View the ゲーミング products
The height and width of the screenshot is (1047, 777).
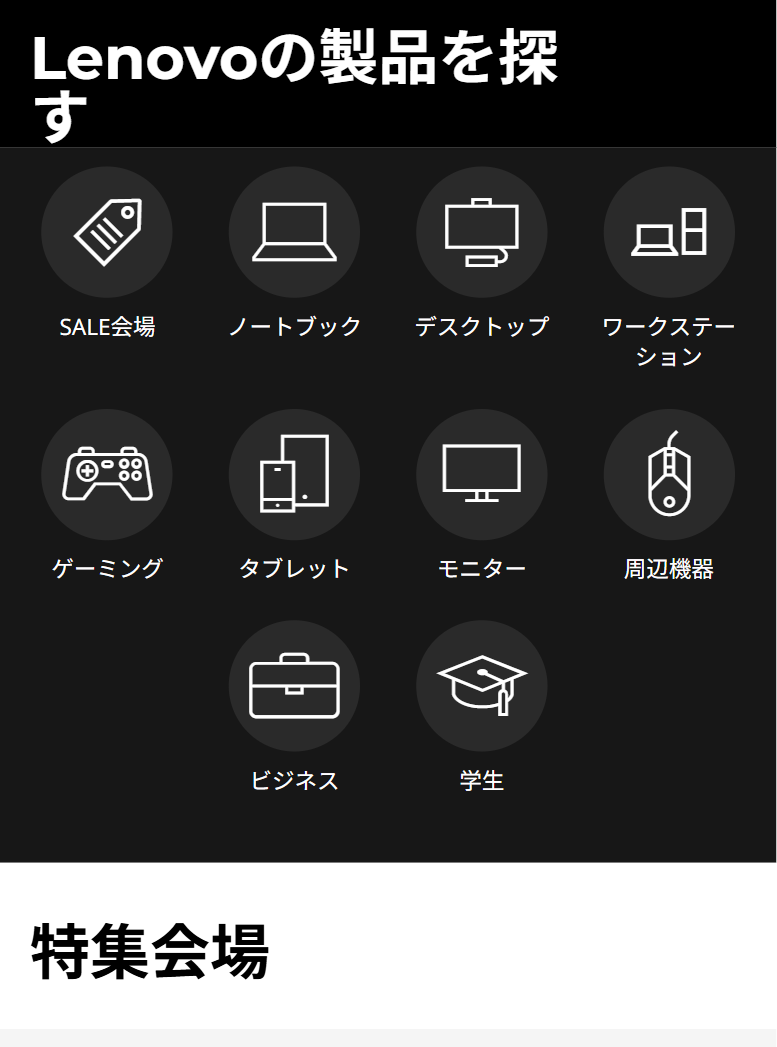click(107, 474)
